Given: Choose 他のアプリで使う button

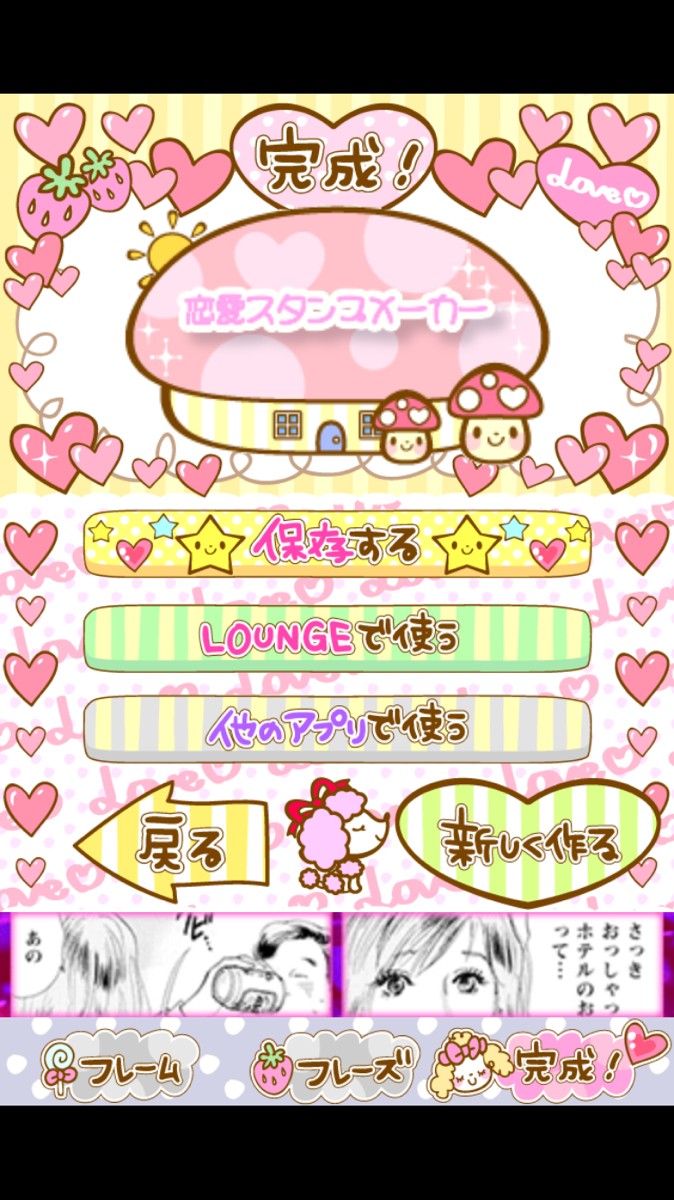Looking at the screenshot, I should pos(337,727).
